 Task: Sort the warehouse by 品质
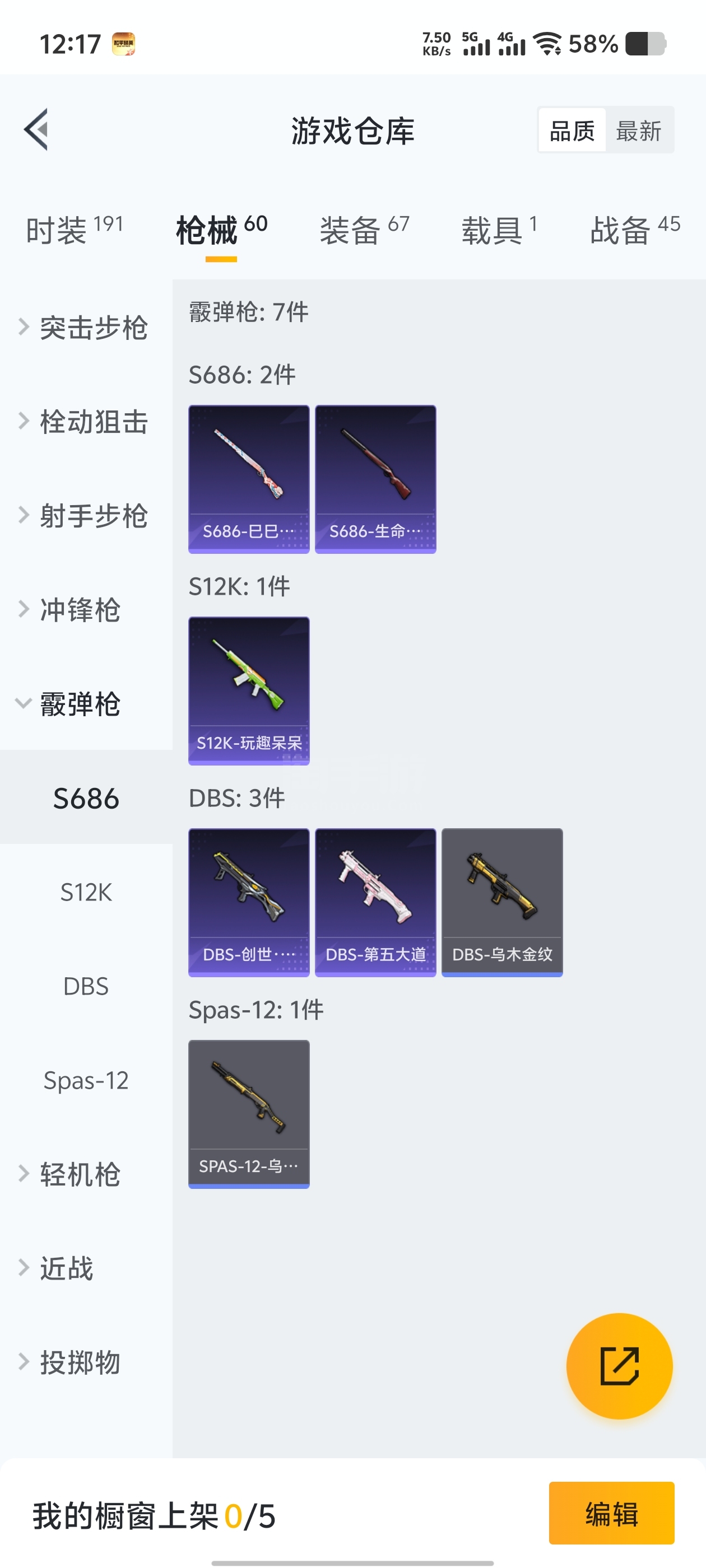click(x=572, y=130)
